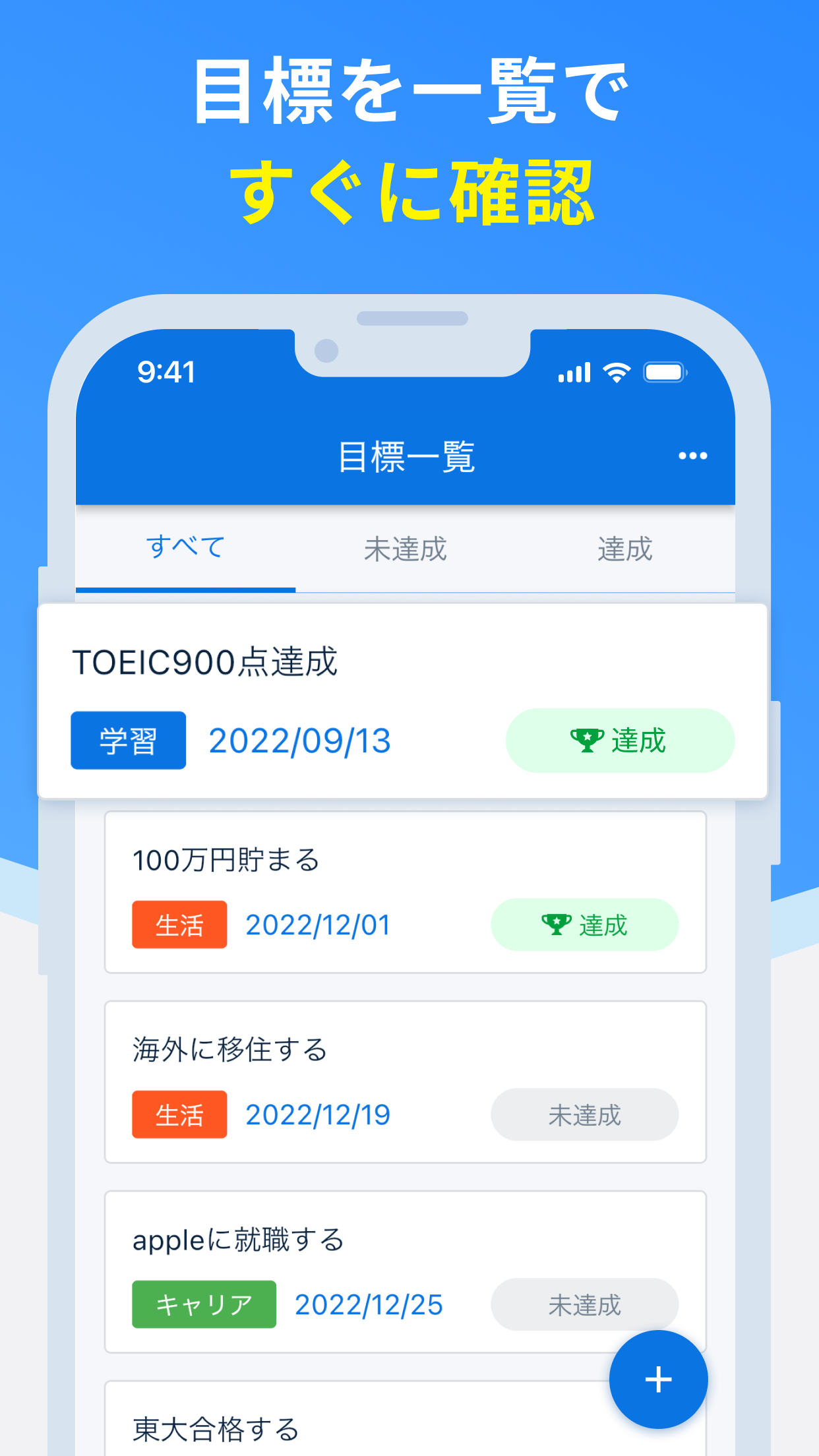Click the trophy icon on TOEIC900点達成
This screenshot has width=819, height=1456.
(586, 740)
